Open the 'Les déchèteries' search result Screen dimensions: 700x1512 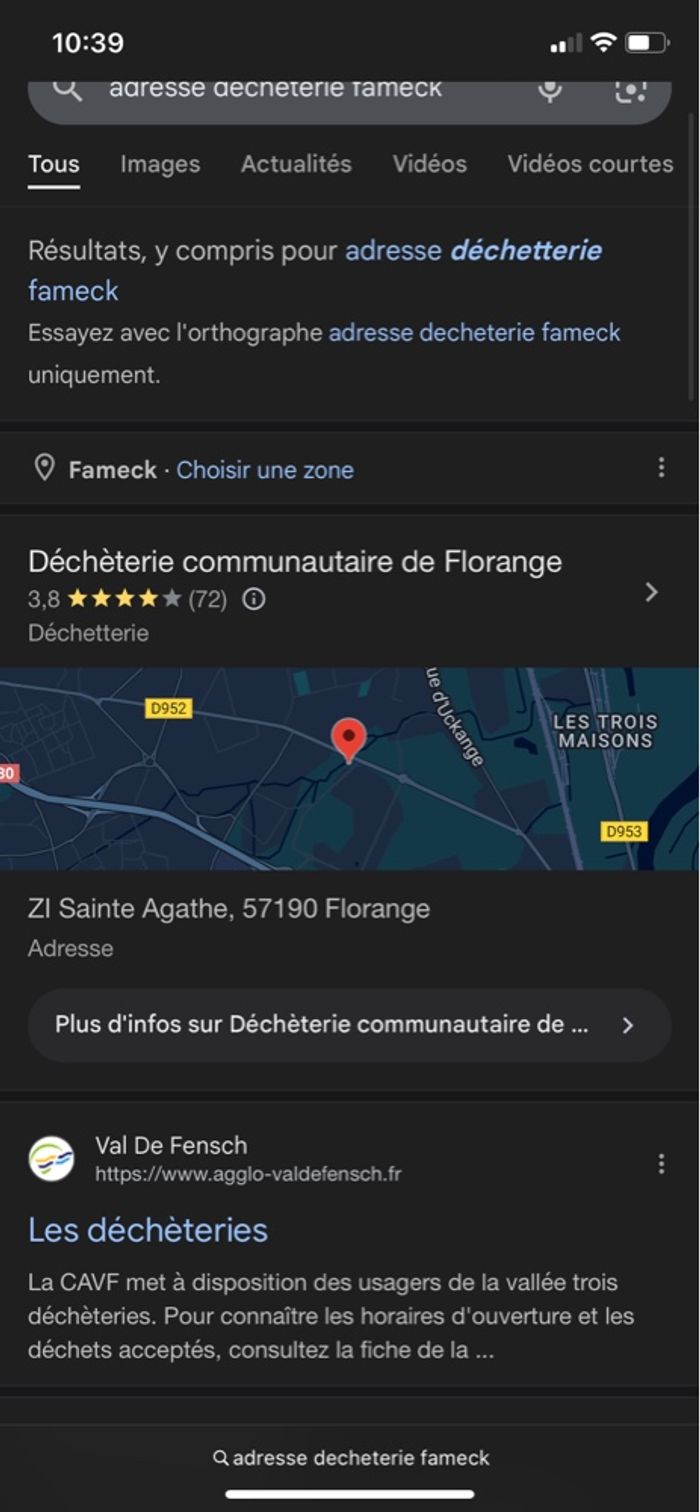pyautogui.click(x=148, y=1230)
